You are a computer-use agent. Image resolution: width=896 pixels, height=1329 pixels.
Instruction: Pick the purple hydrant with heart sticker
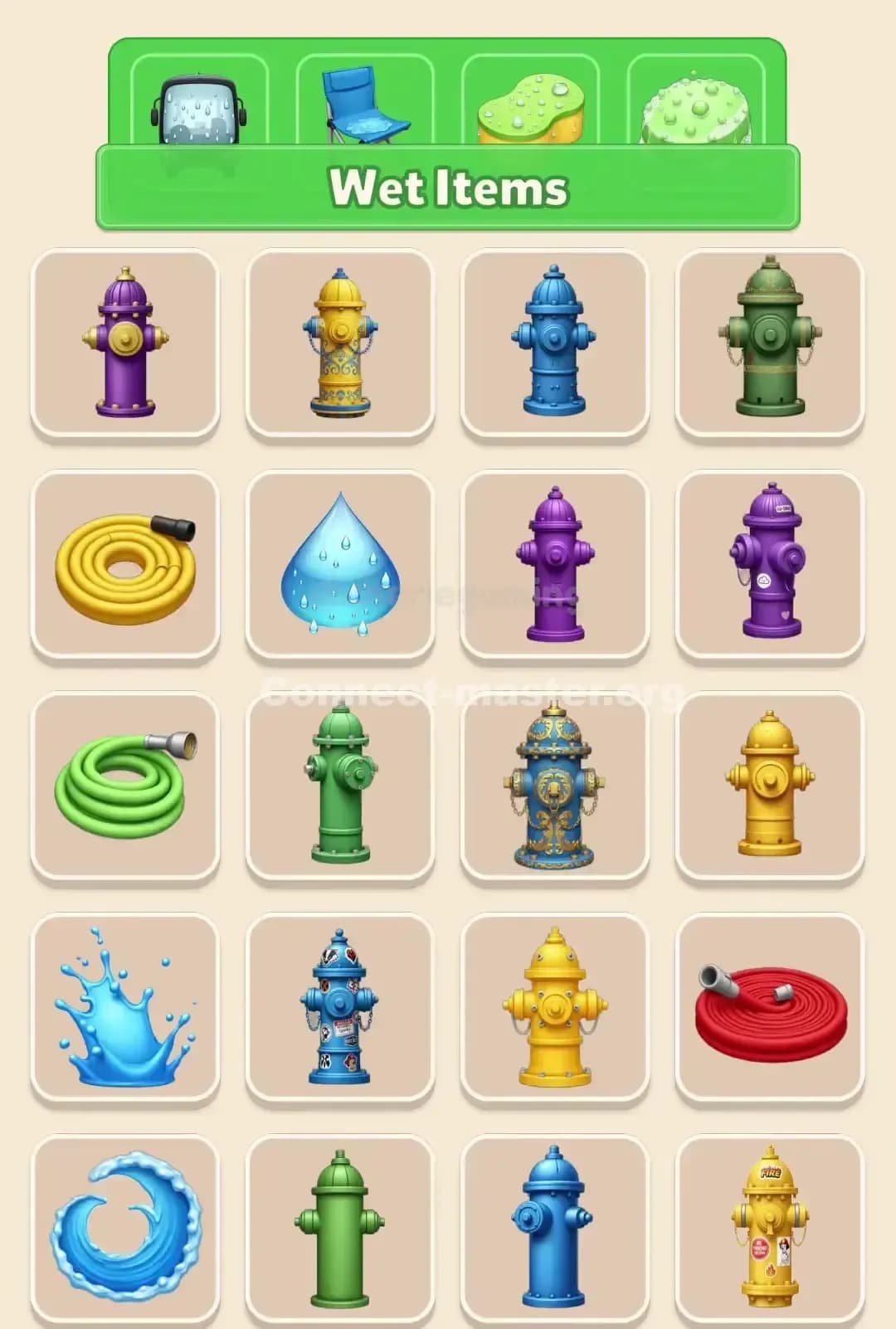point(767,562)
